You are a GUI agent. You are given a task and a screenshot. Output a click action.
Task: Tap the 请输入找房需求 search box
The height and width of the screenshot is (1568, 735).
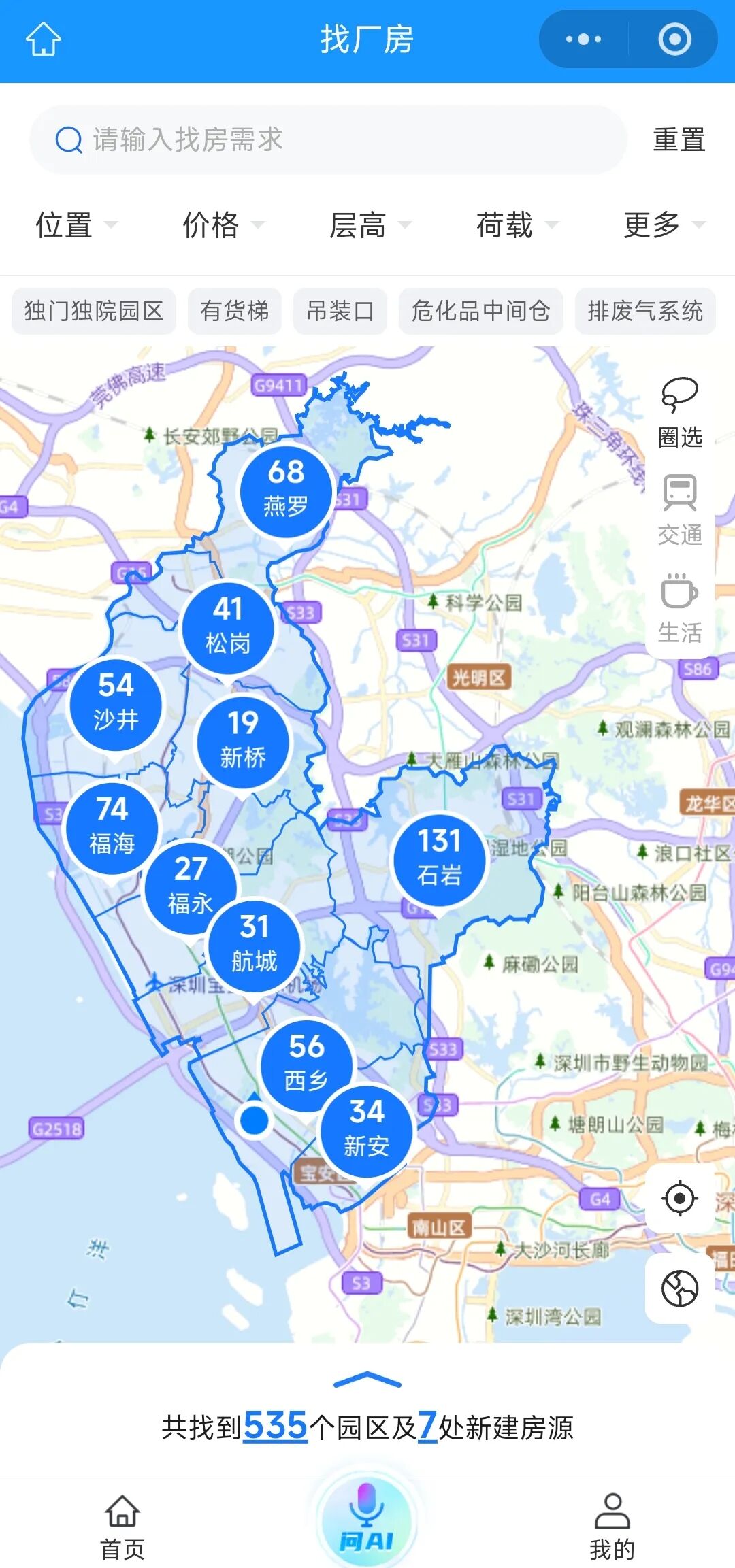(x=327, y=140)
